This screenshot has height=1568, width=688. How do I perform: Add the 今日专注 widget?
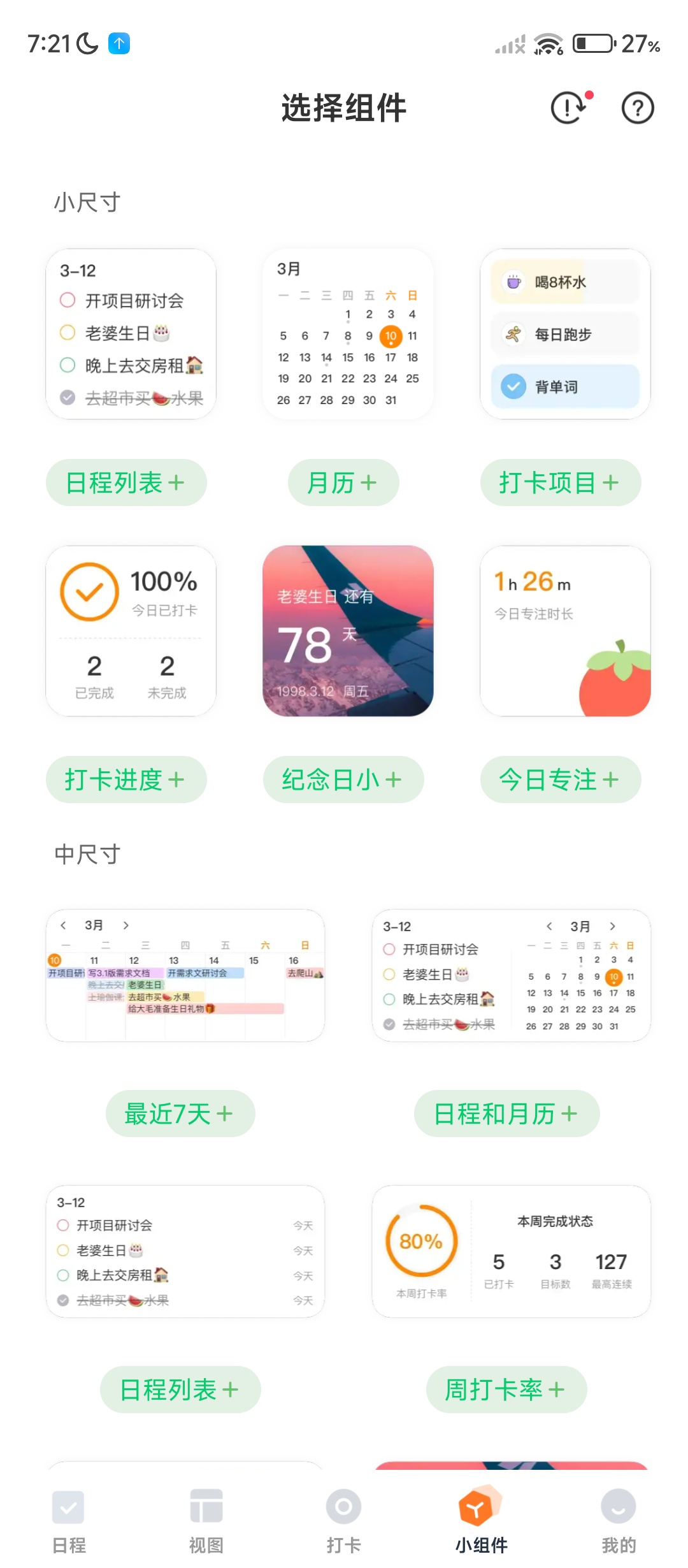[560, 780]
